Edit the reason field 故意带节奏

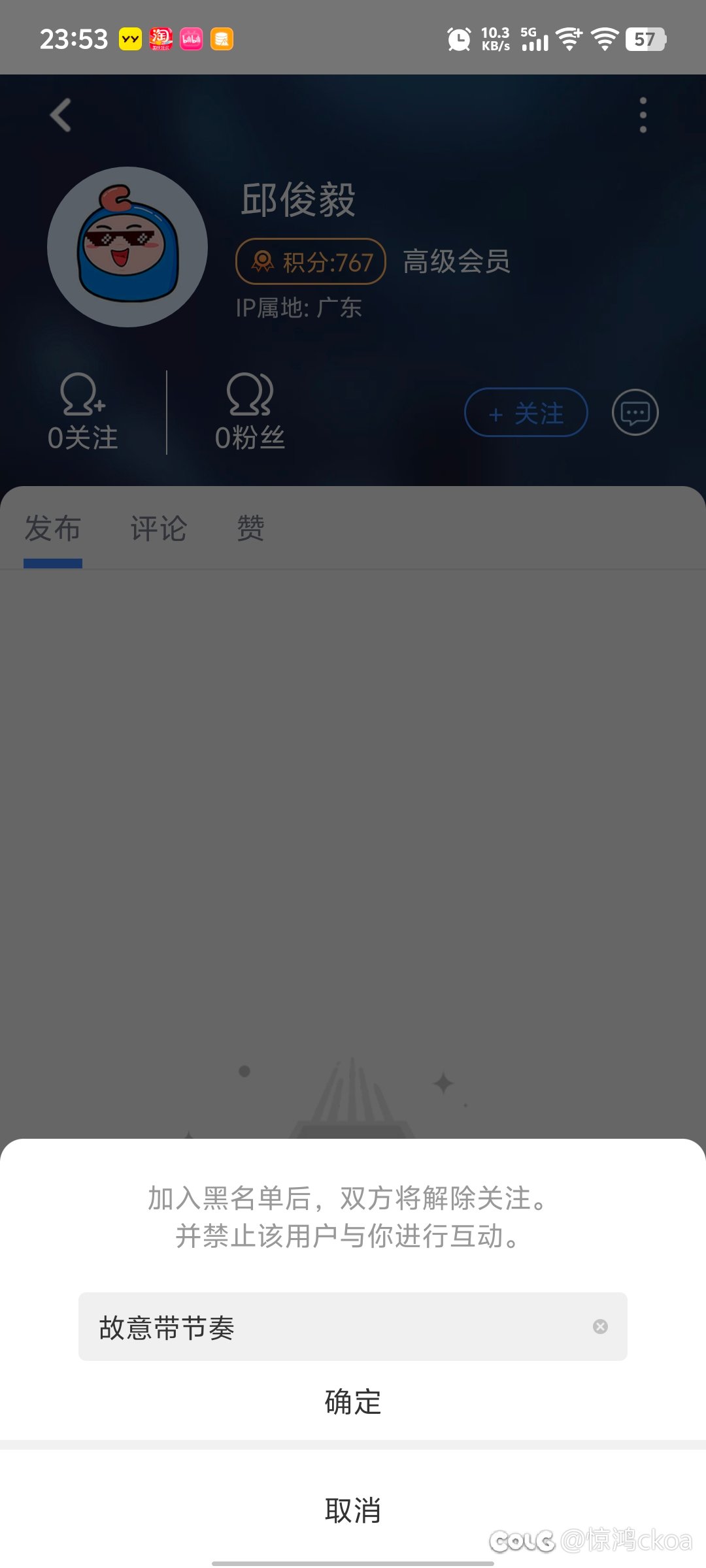(x=327, y=1327)
